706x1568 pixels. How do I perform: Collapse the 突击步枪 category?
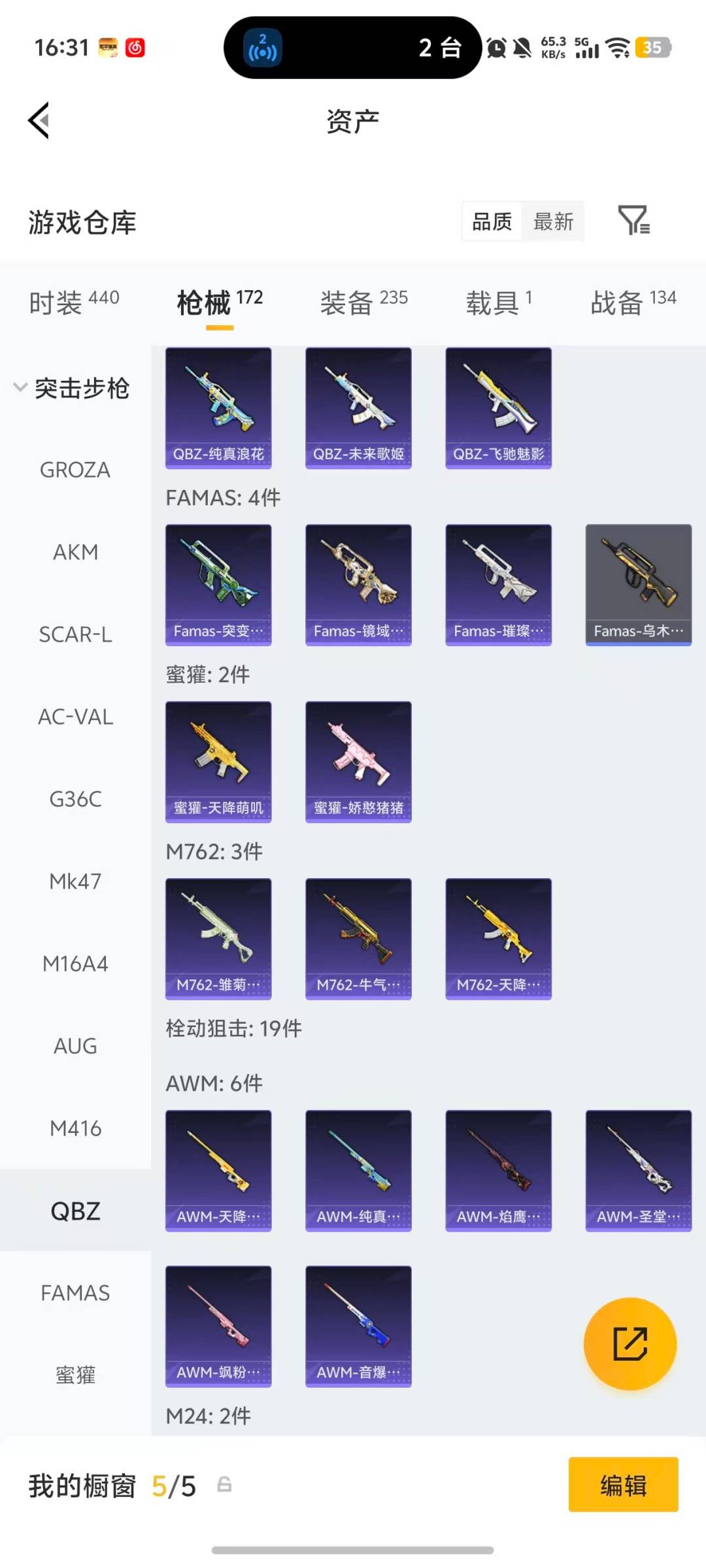point(72,388)
